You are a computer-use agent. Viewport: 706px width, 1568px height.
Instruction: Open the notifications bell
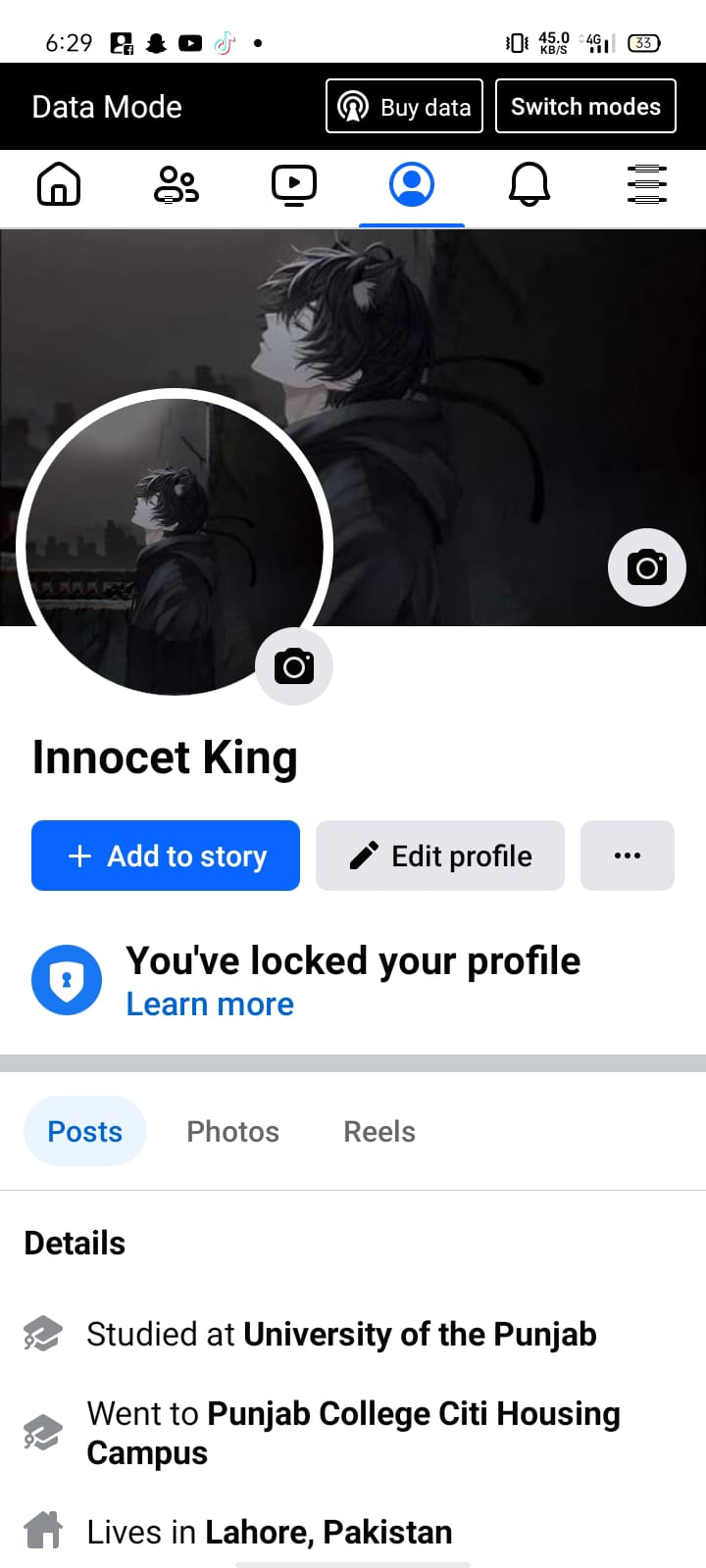click(x=529, y=184)
